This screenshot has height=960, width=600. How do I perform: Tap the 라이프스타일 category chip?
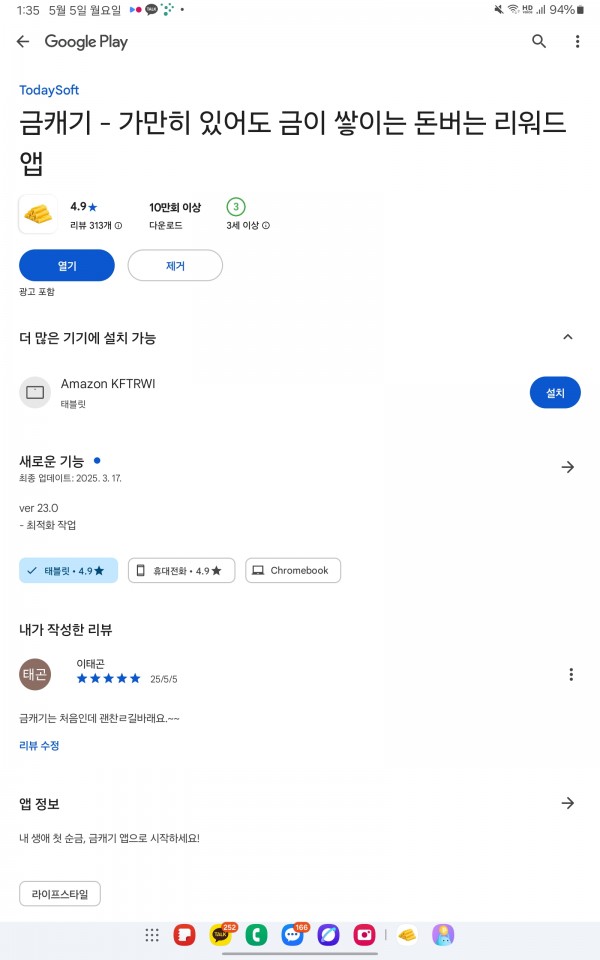tap(60, 893)
